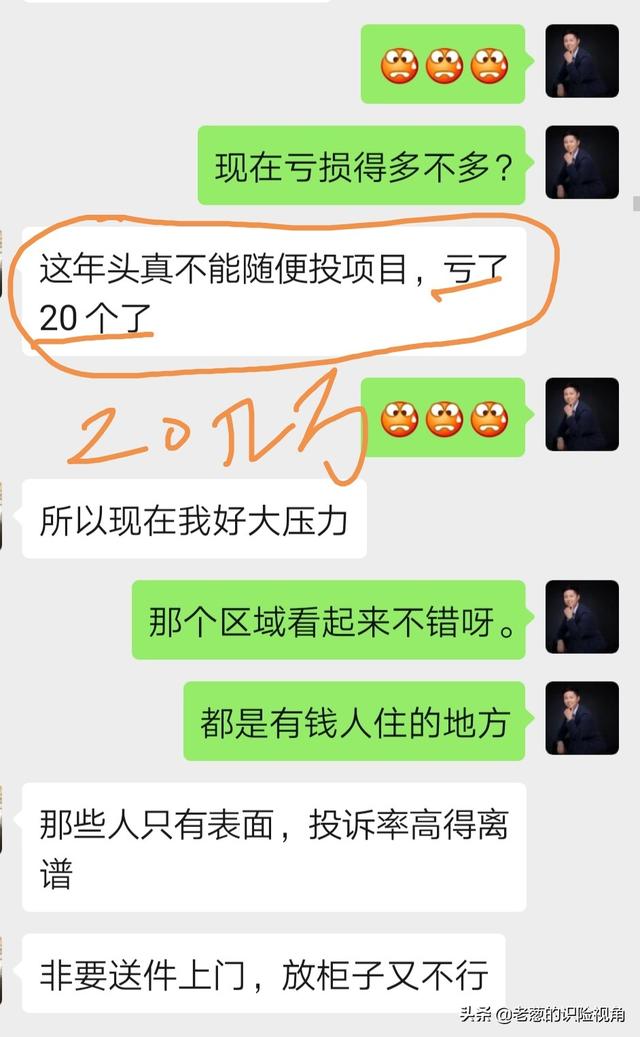640x1037 pixels.
Task: View profile from avatar beside 都是有钱人住的地方
Action: (582, 718)
